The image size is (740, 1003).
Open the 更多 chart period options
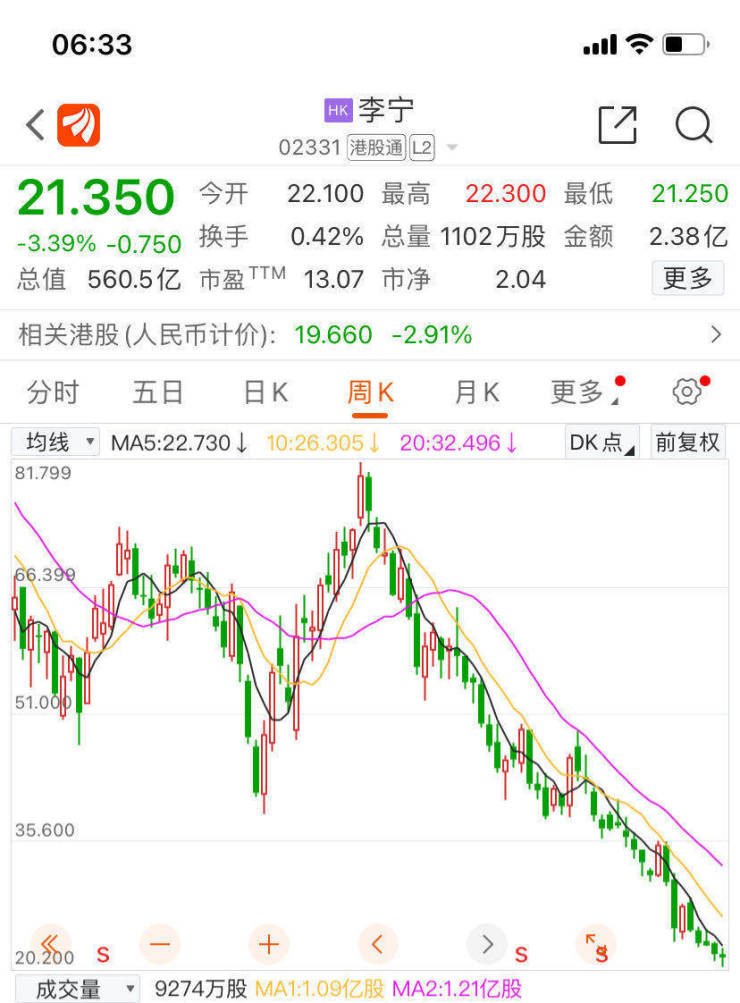[x=580, y=393]
